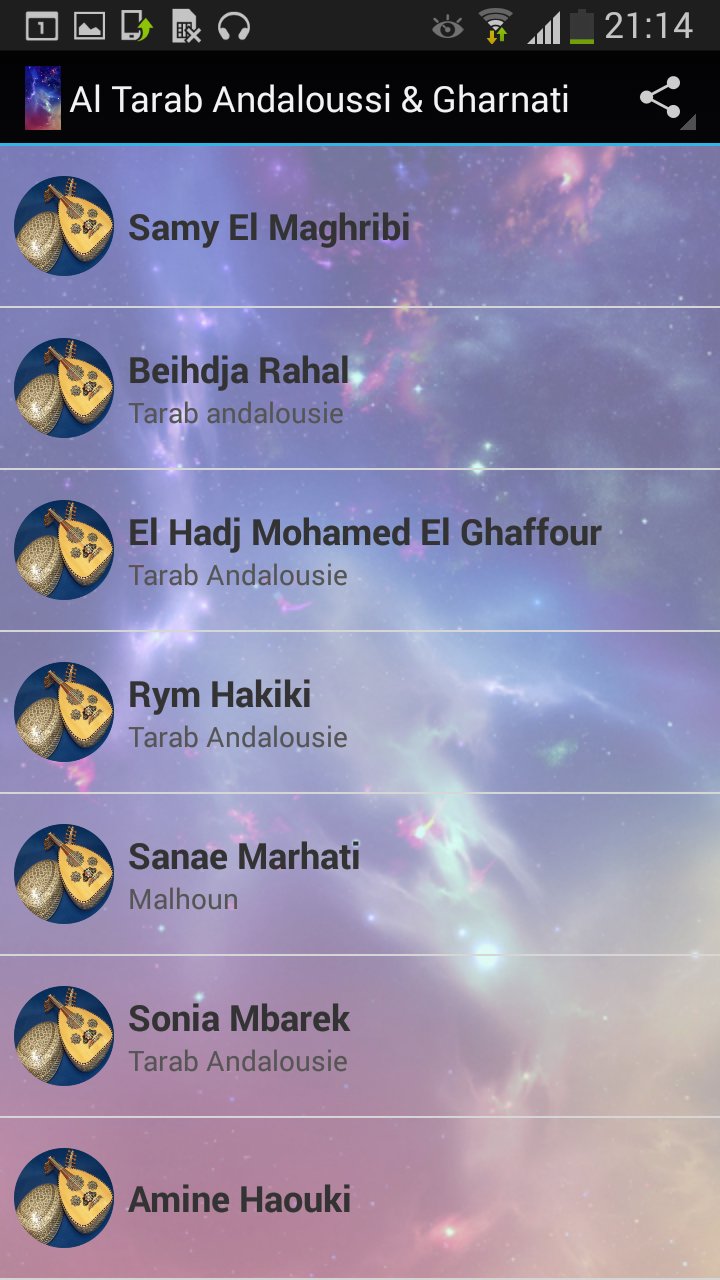Tap the oud icon next to Sonia Mbarek
Viewport: 720px width, 1280px height.
[63, 1037]
